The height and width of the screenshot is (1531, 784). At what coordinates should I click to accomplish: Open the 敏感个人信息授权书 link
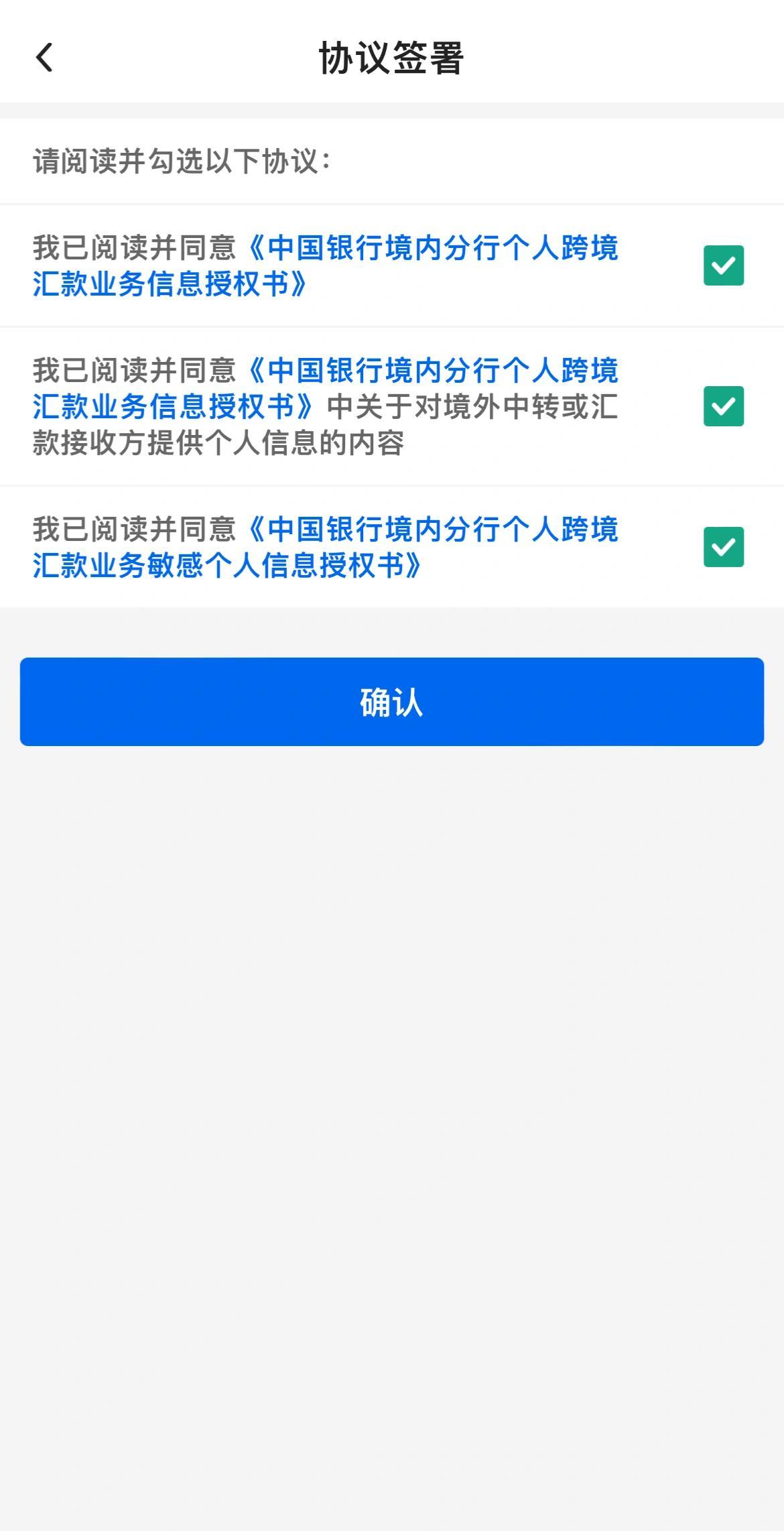pos(326,547)
